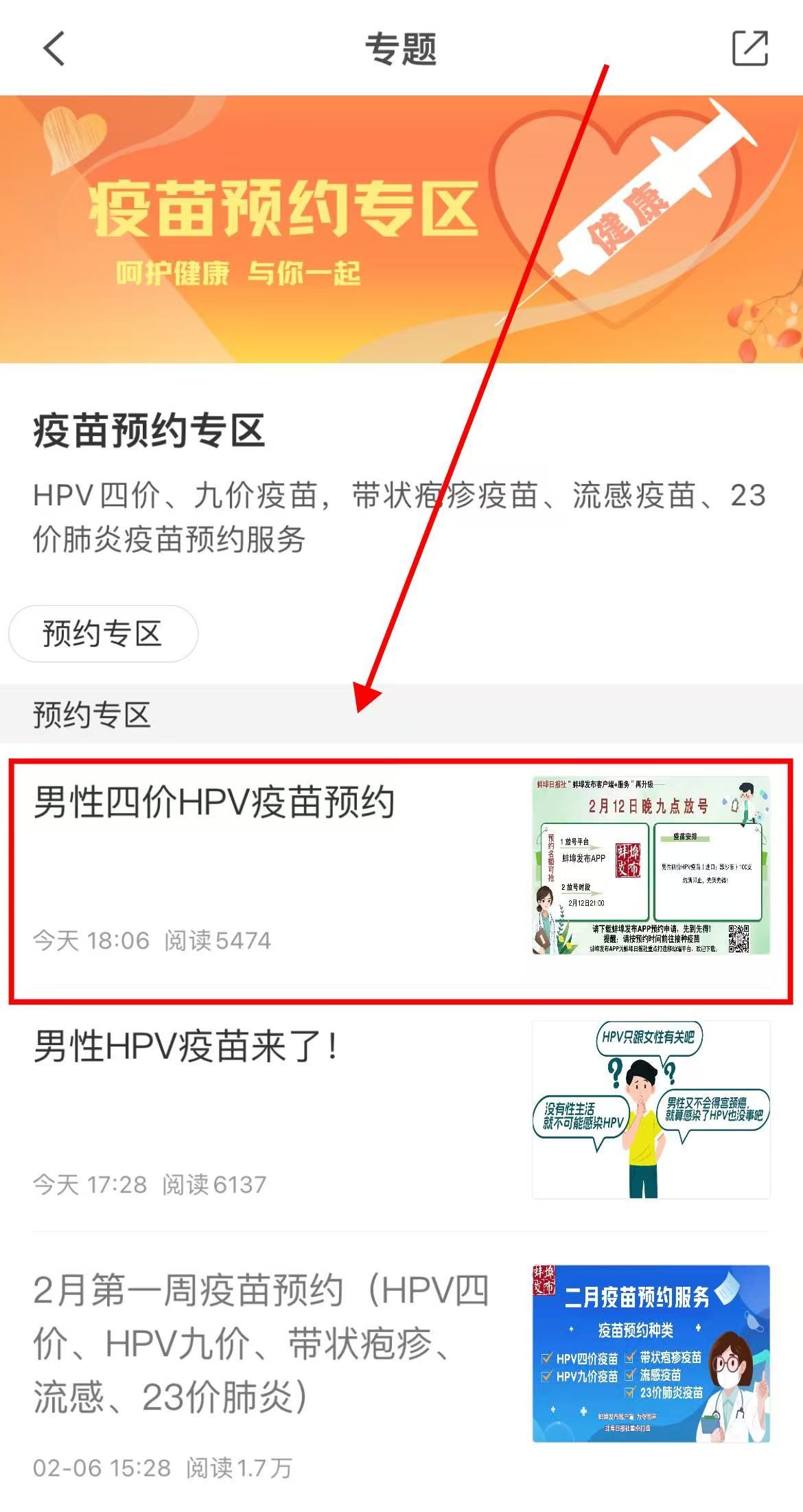The height and width of the screenshot is (1512, 803).
Task: Go back from the 专题 page
Action: coord(54,49)
